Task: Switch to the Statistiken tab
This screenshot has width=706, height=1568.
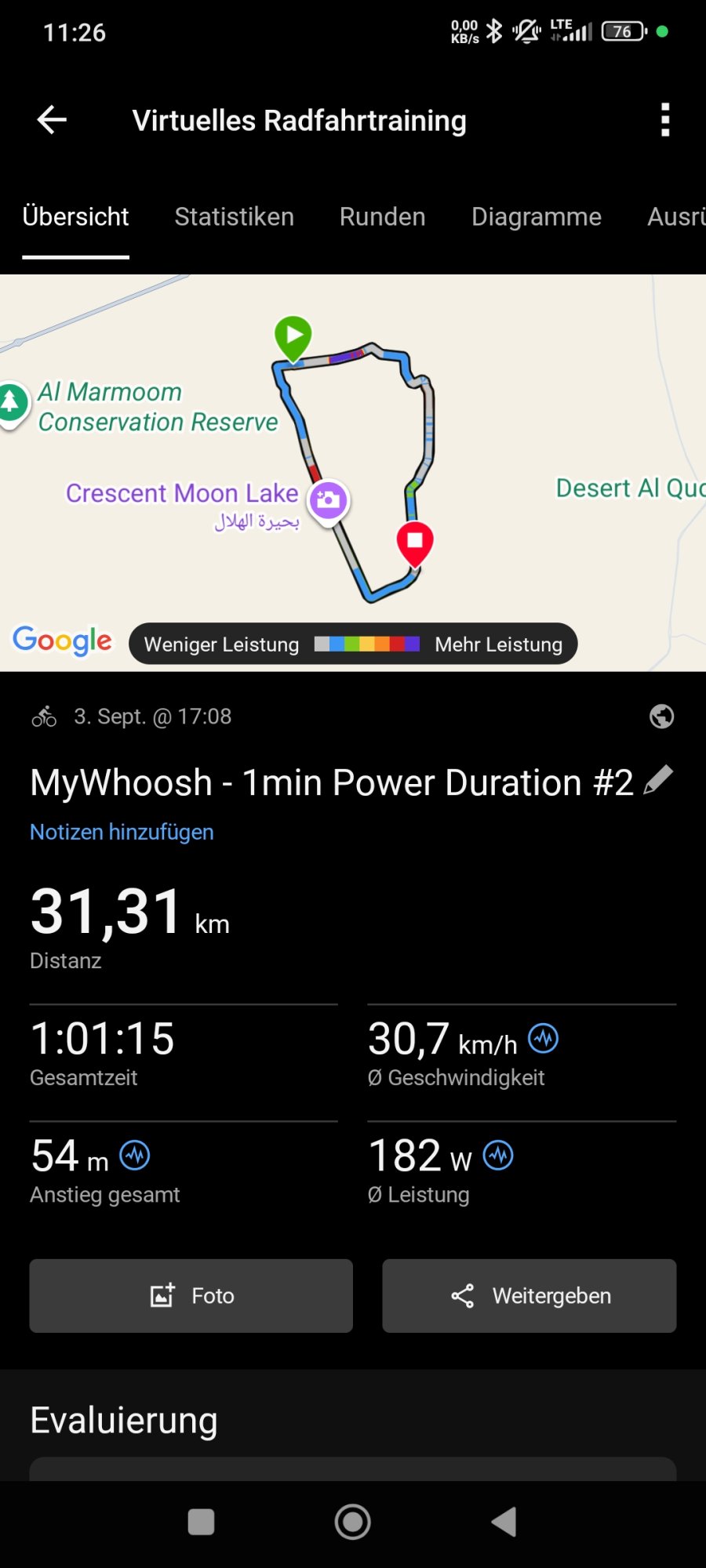Action: (234, 217)
